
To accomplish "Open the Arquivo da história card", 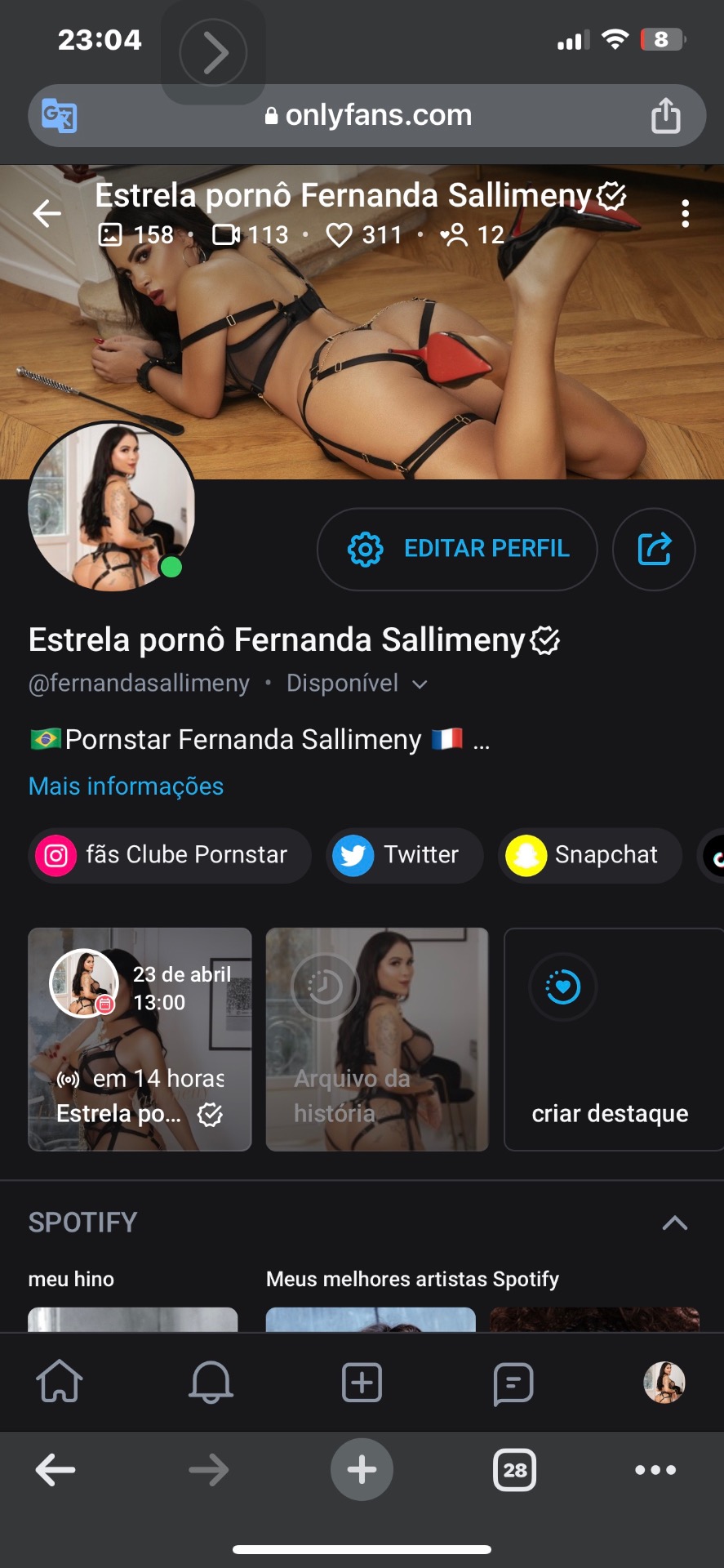I will (377, 1039).
